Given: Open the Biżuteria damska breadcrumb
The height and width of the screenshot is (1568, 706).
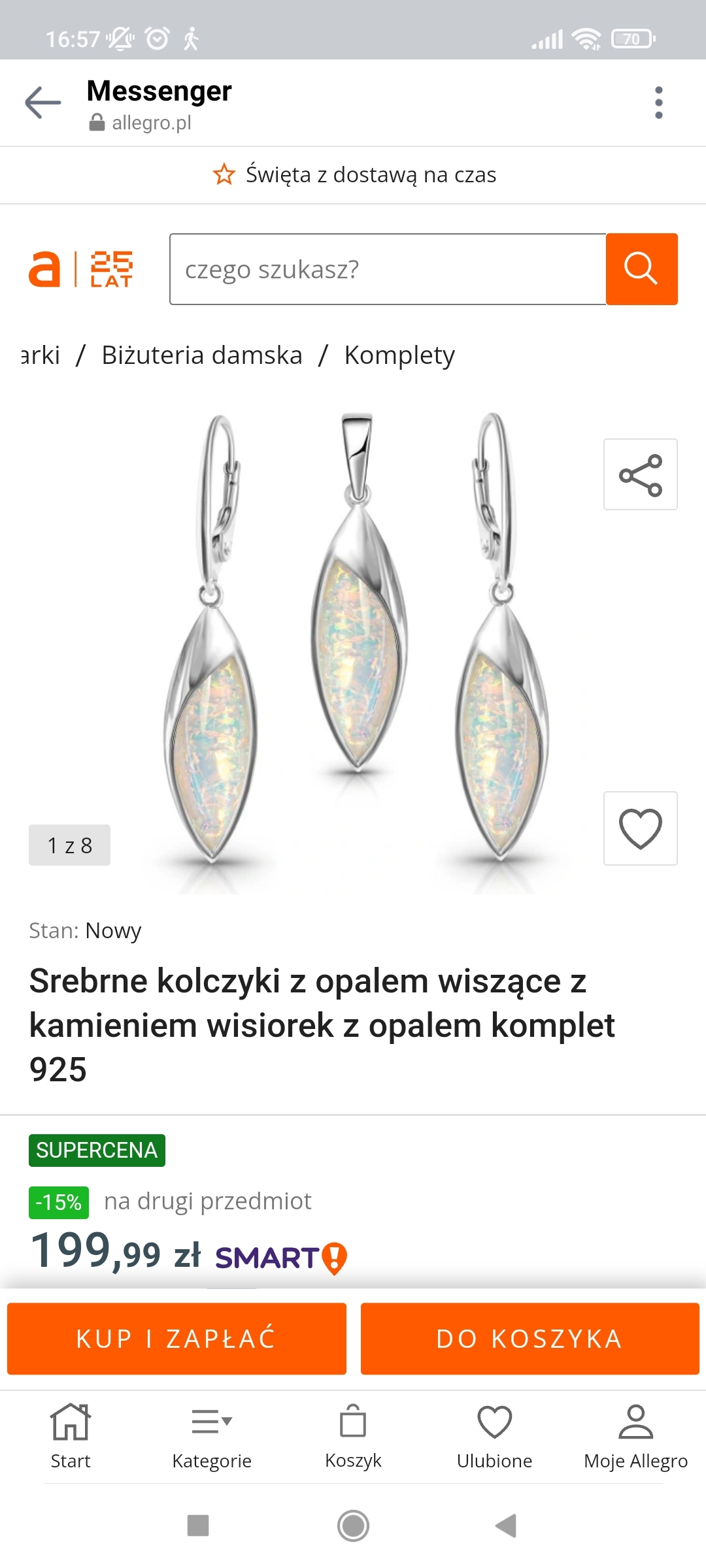Looking at the screenshot, I should click(x=202, y=355).
